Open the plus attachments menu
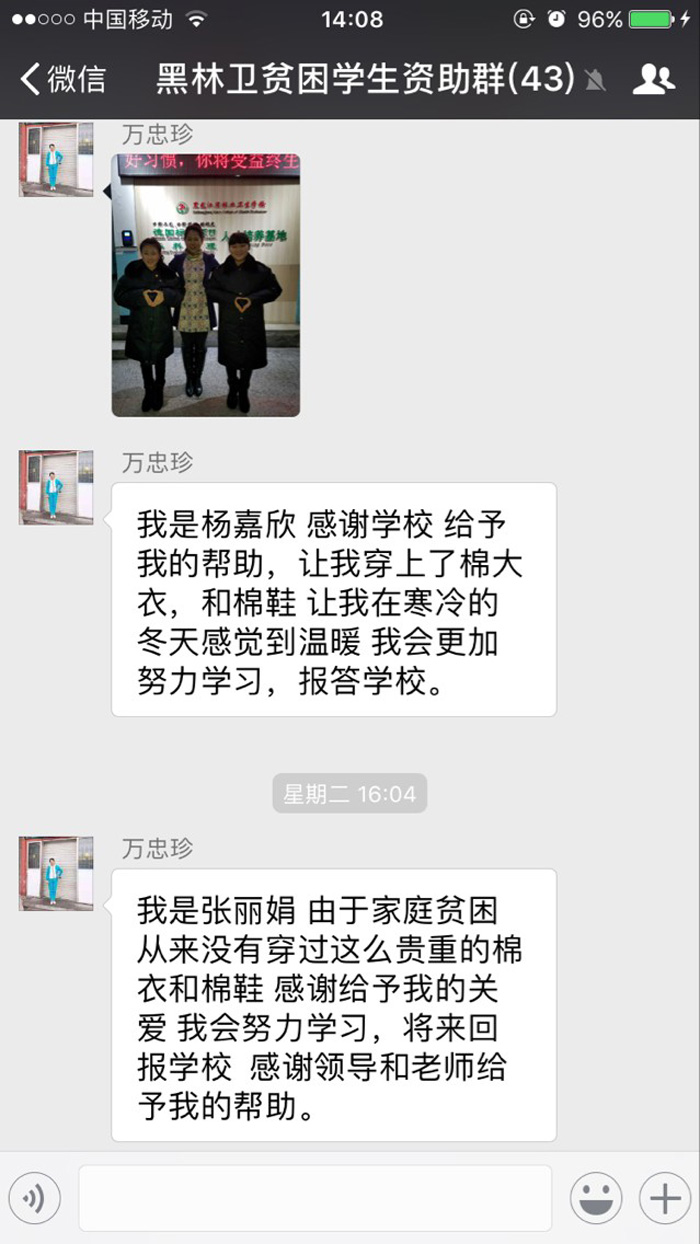This screenshot has height=1244, width=700. [664, 1198]
